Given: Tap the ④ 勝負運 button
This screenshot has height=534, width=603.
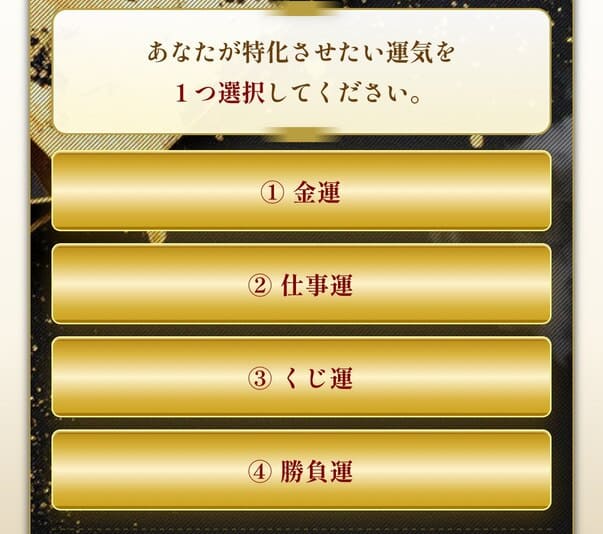Looking at the screenshot, I should pos(301,471).
